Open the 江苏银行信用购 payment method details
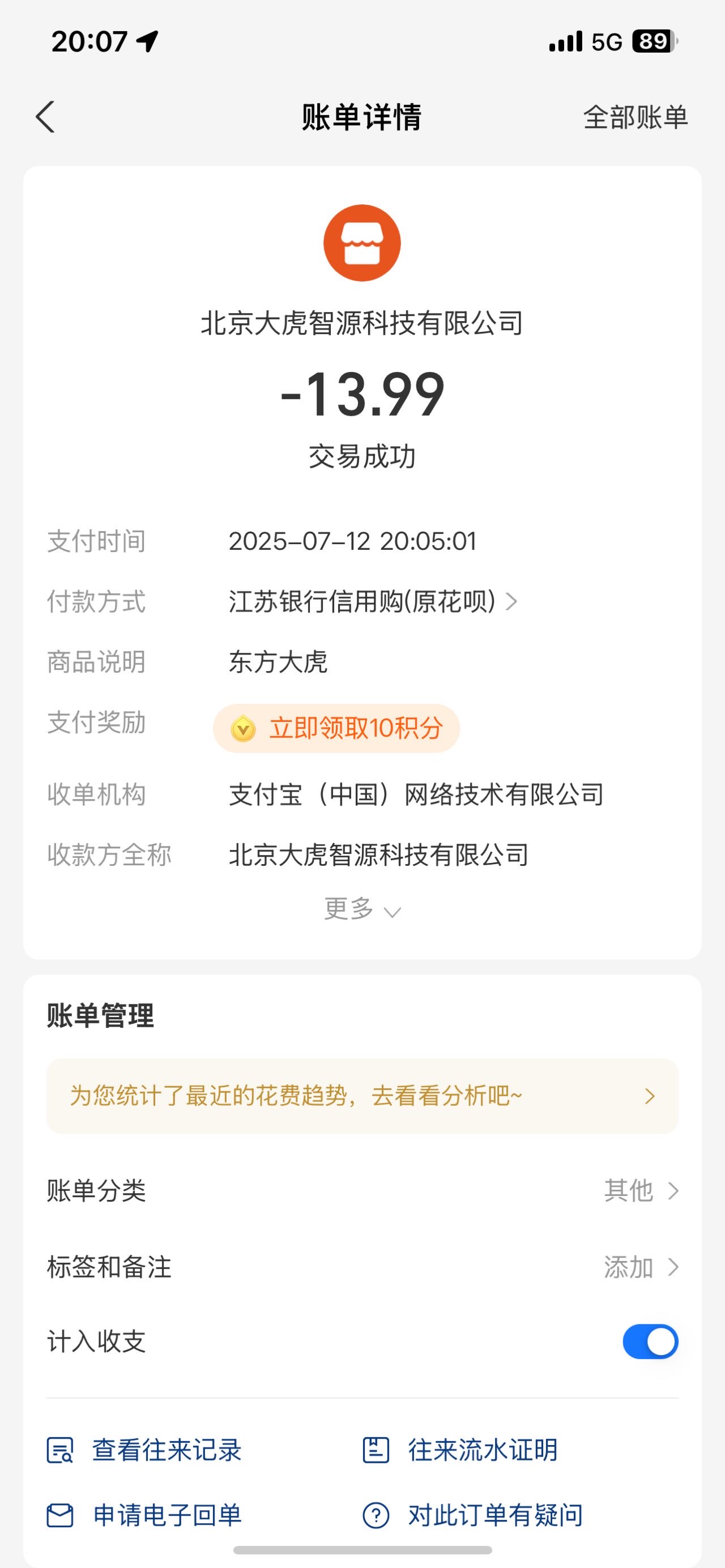 pyautogui.click(x=373, y=601)
